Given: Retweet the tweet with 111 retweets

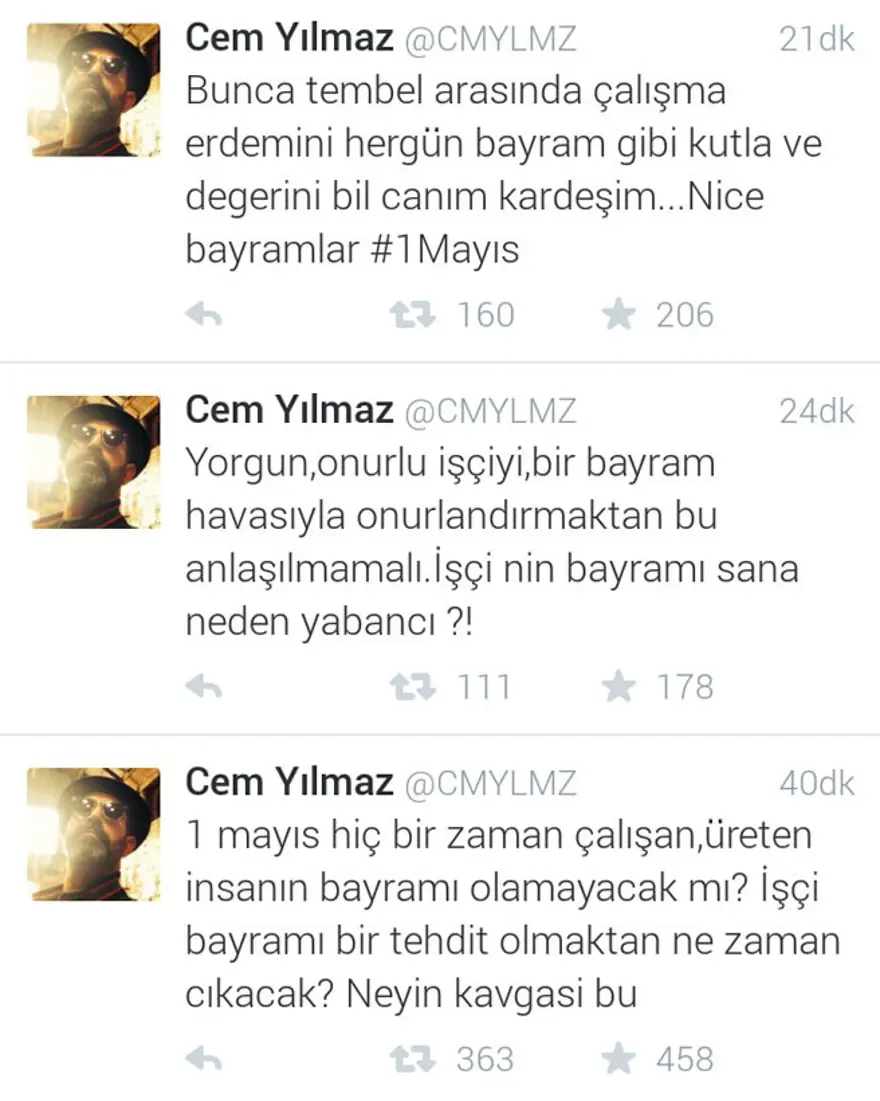Looking at the screenshot, I should [x=411, y=687].
